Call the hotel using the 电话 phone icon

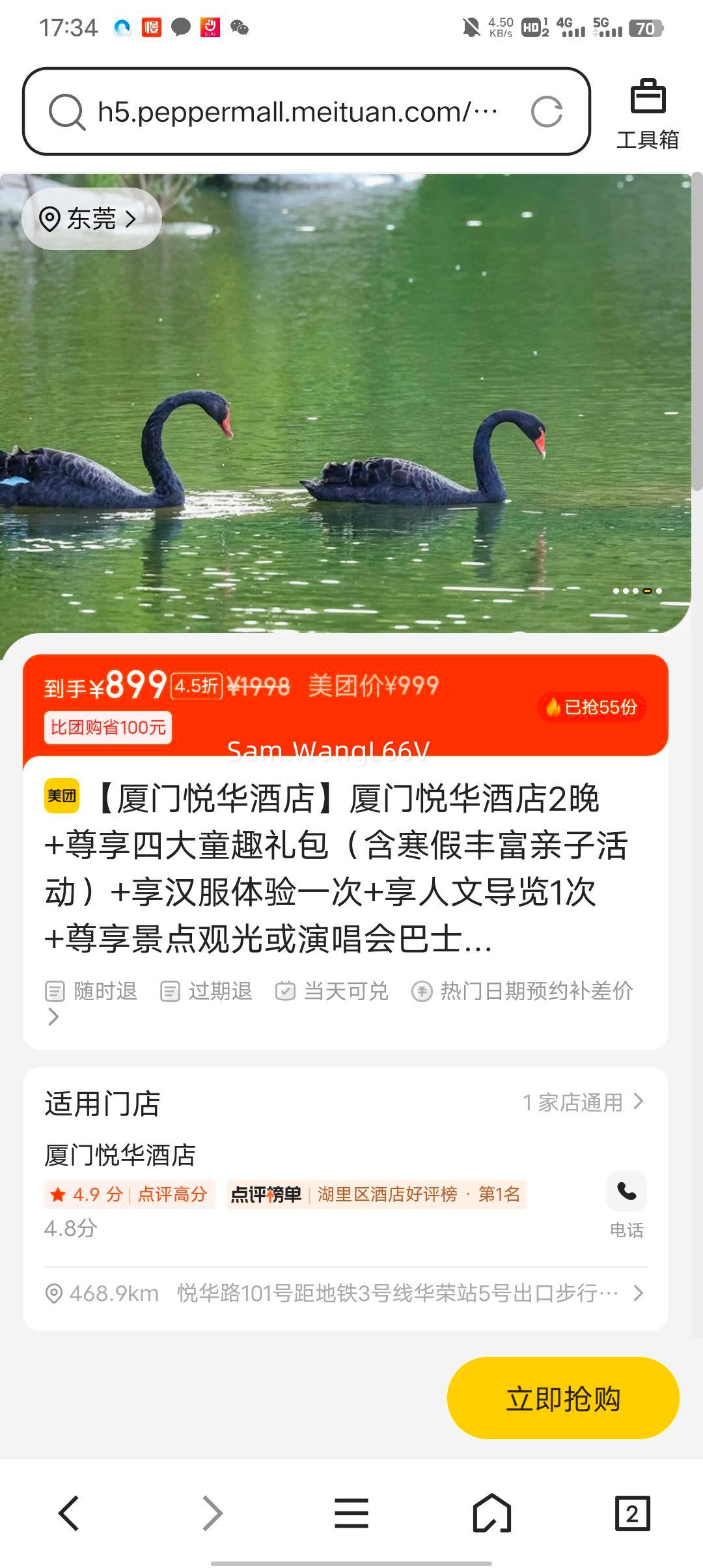point(626,1190)
